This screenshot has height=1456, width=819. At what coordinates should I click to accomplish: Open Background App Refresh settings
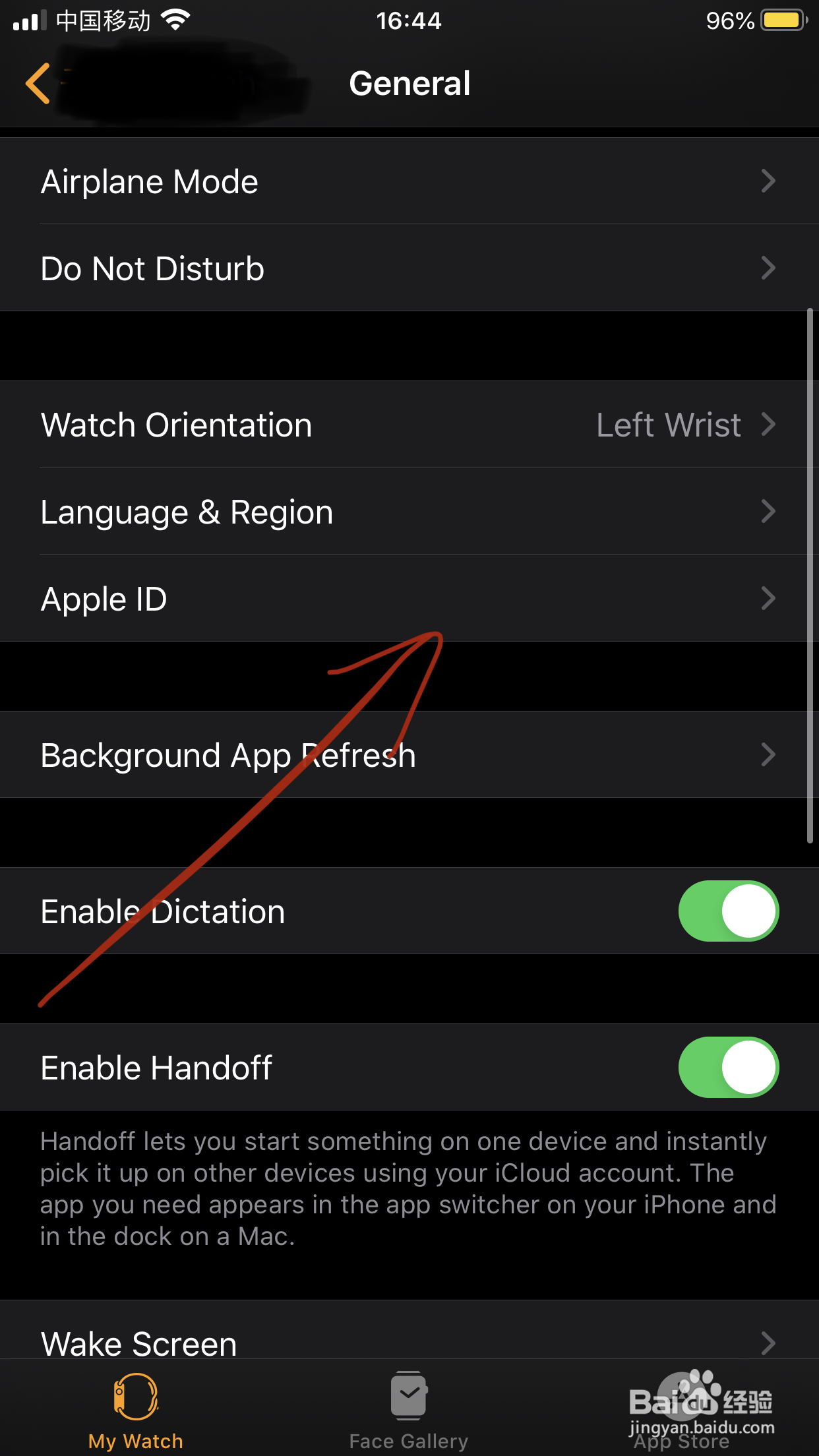coord(409,754)
